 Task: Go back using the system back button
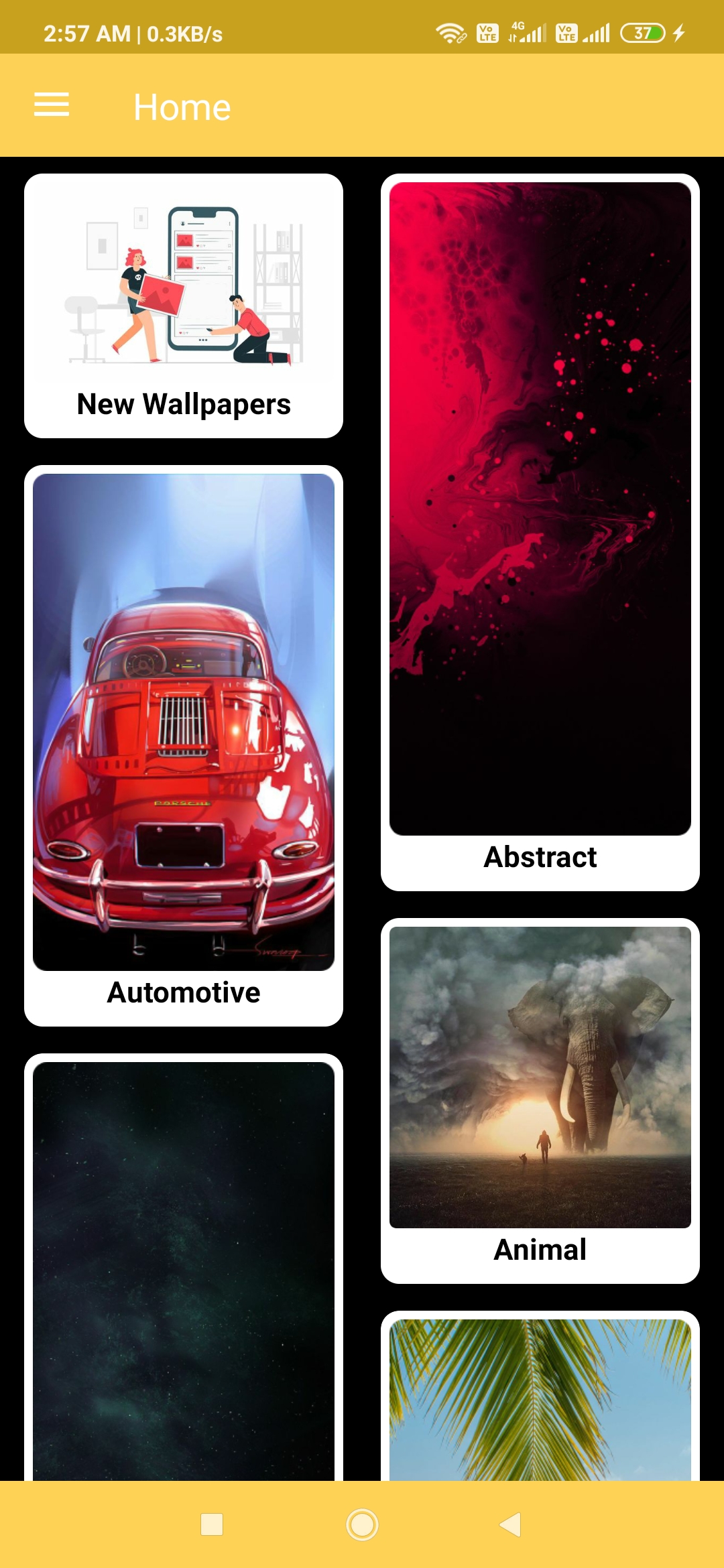click(x=511, y=1524)
